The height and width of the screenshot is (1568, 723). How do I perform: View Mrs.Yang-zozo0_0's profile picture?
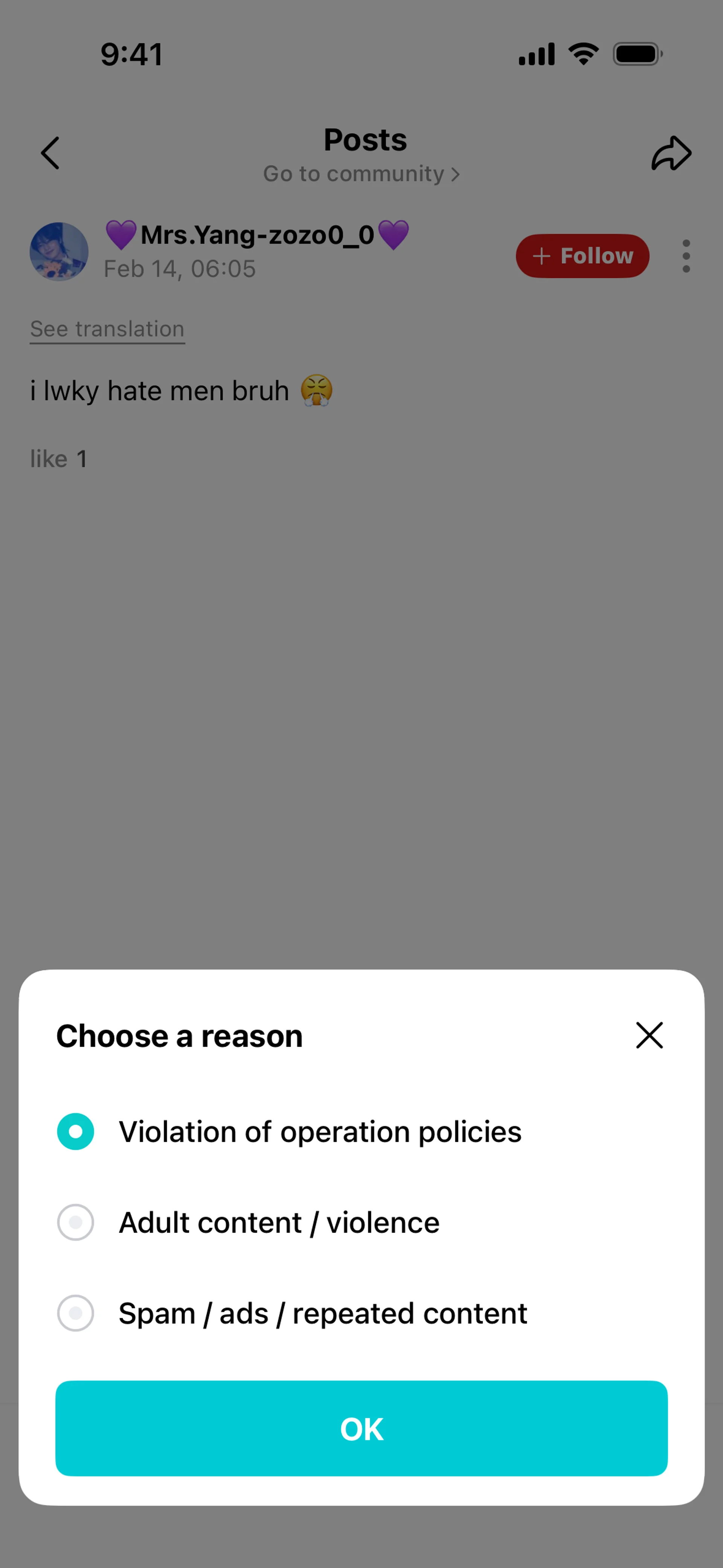(59, 251)
